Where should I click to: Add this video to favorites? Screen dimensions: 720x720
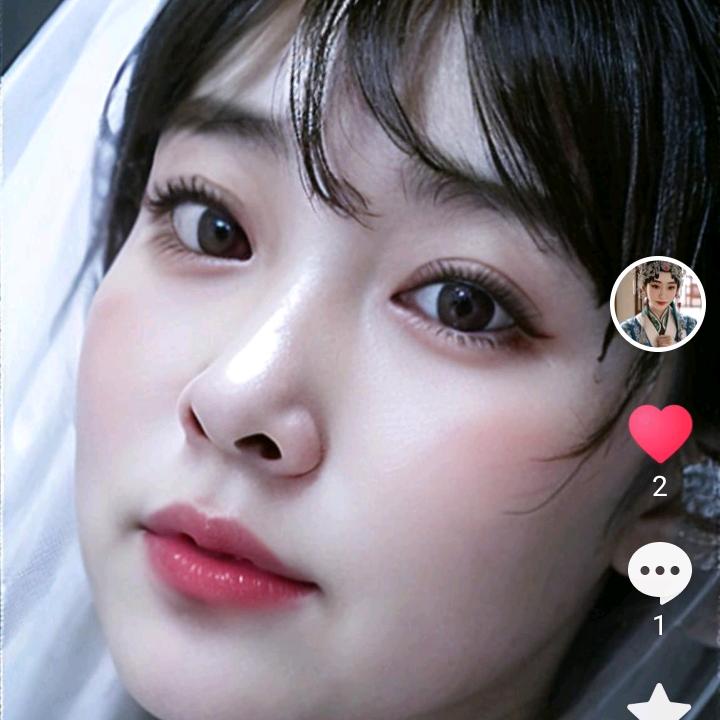(x=659, y=703)
